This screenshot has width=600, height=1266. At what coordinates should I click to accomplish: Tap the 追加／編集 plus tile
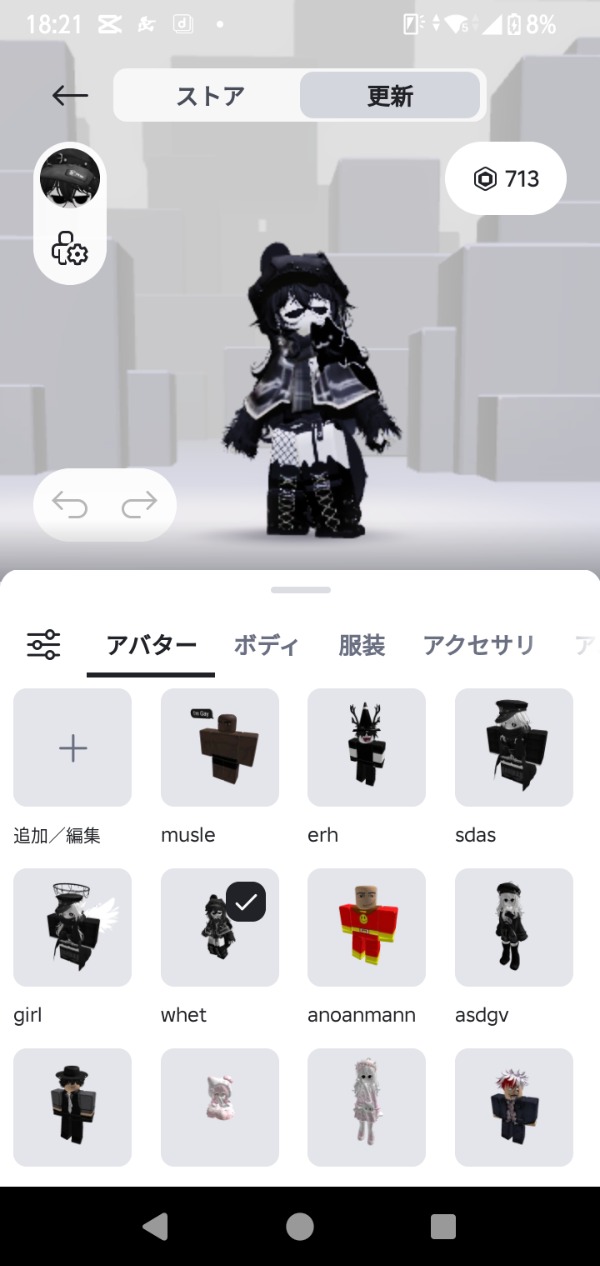pos(72,748)
